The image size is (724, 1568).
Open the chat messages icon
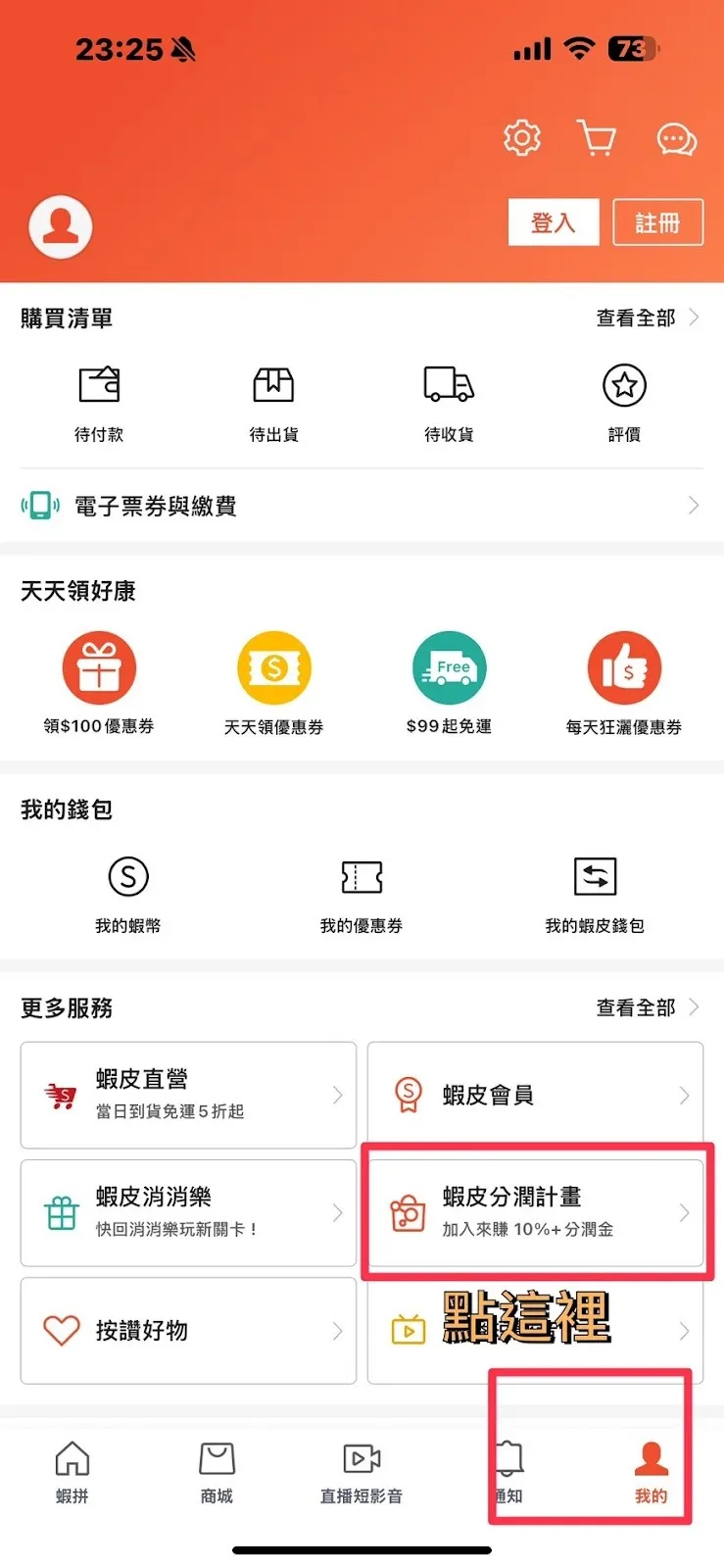[x=677, y=138]
